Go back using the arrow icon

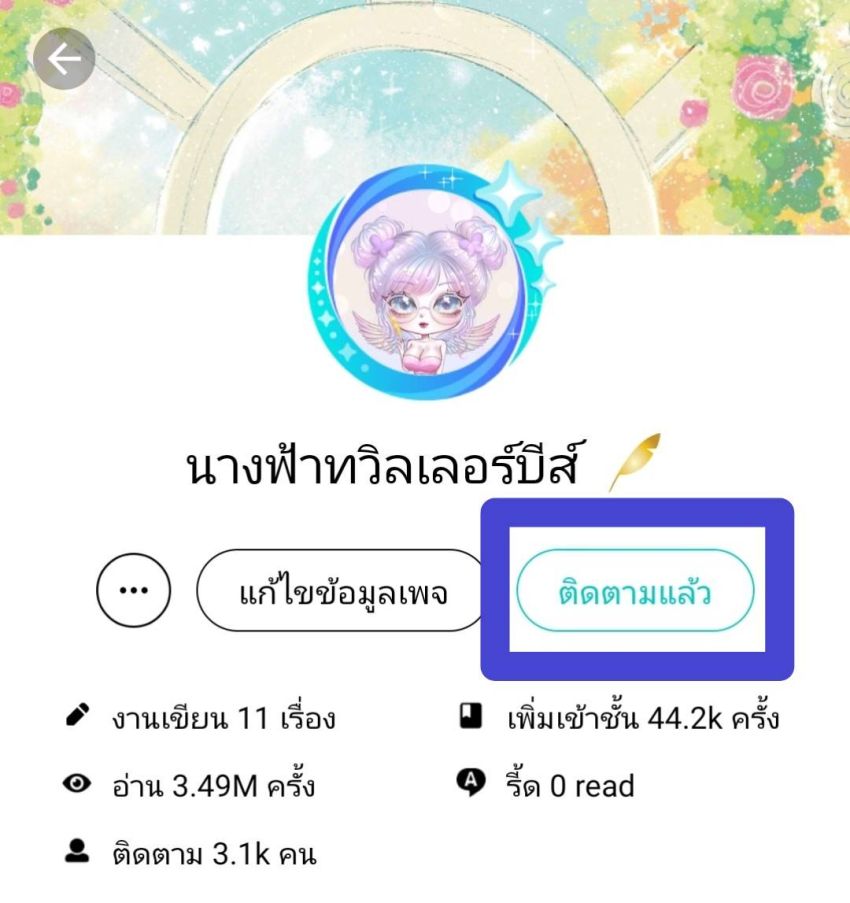click(64, 61)
